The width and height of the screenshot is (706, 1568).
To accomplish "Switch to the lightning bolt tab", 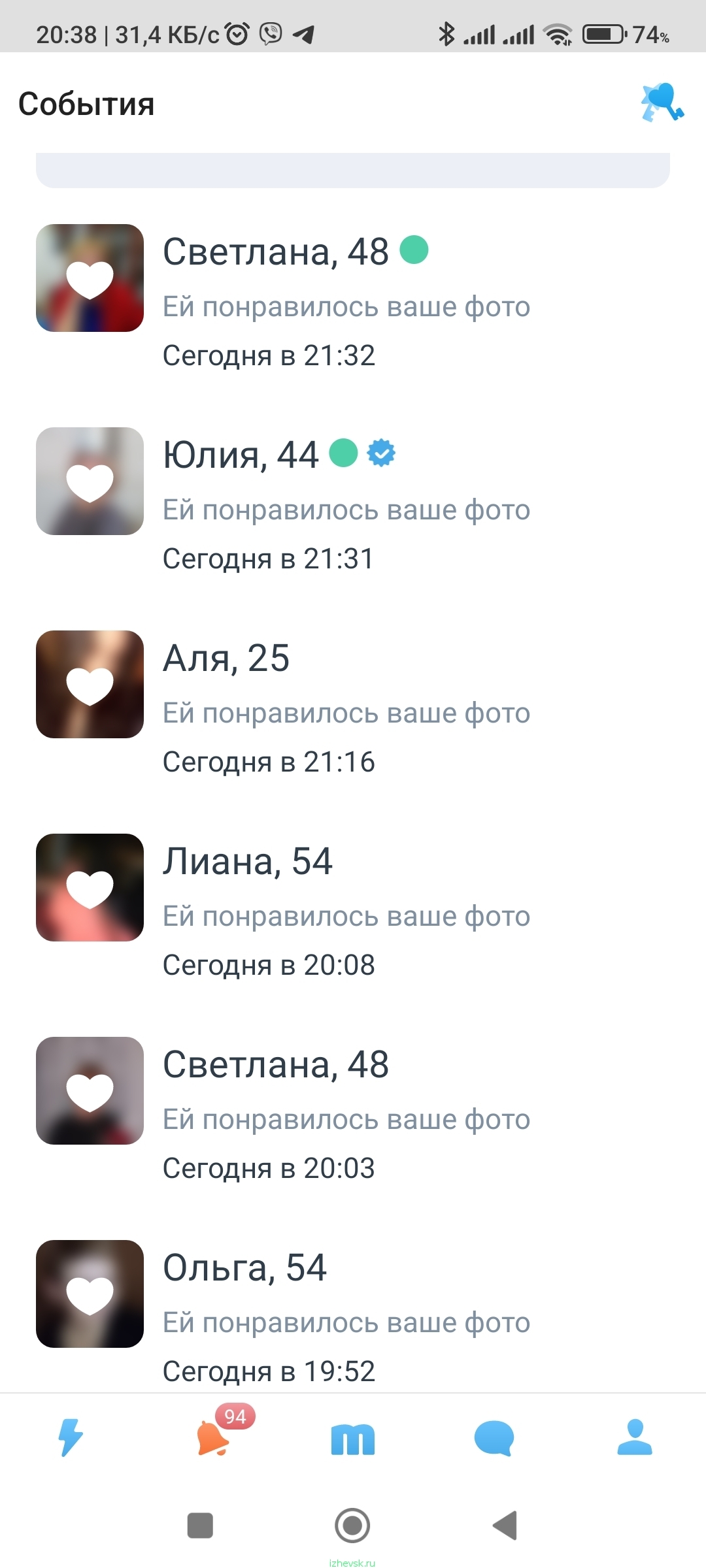I will [x=71, y=1437].
